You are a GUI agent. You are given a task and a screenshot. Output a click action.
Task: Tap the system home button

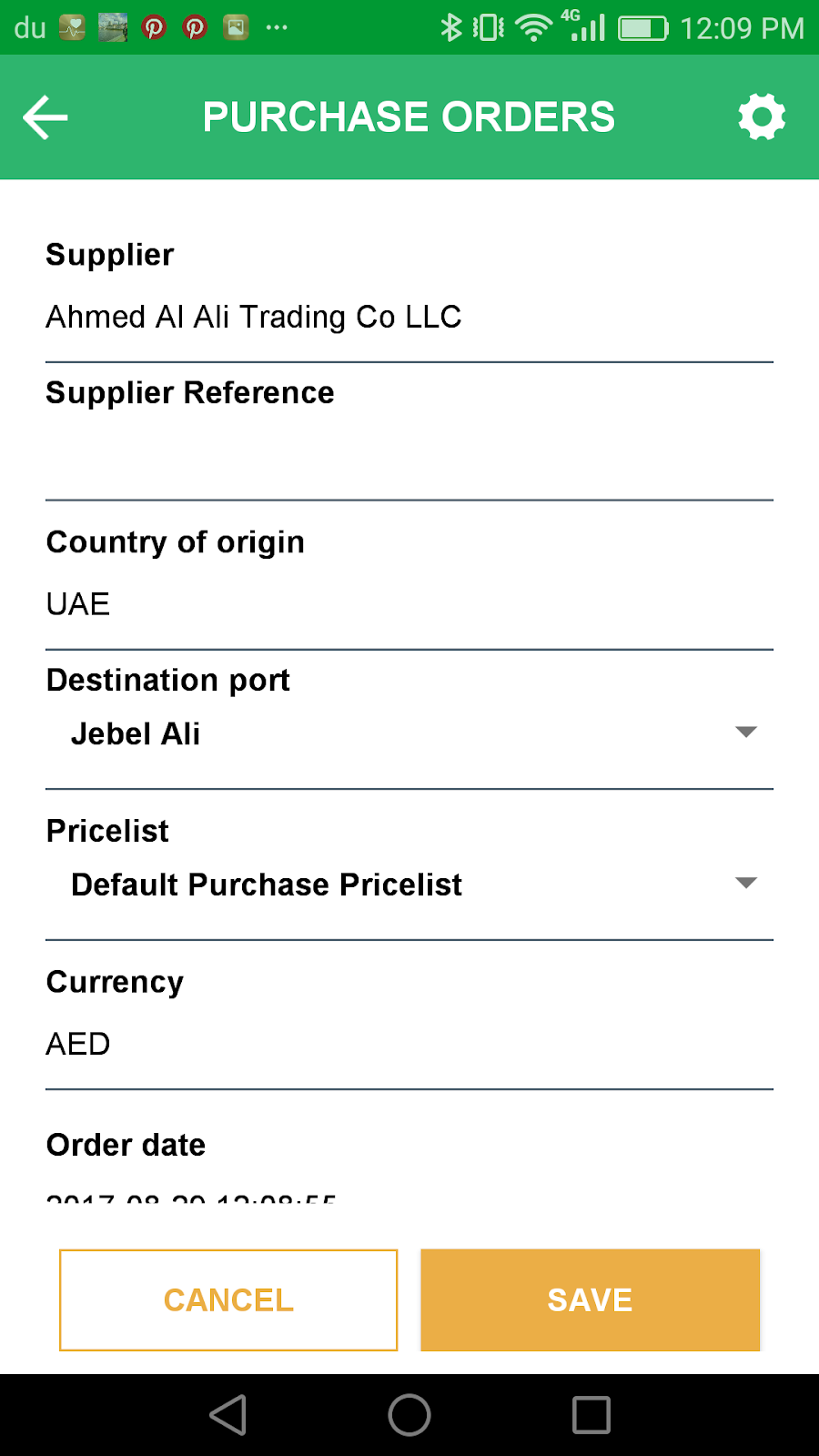coord(409,1415)
